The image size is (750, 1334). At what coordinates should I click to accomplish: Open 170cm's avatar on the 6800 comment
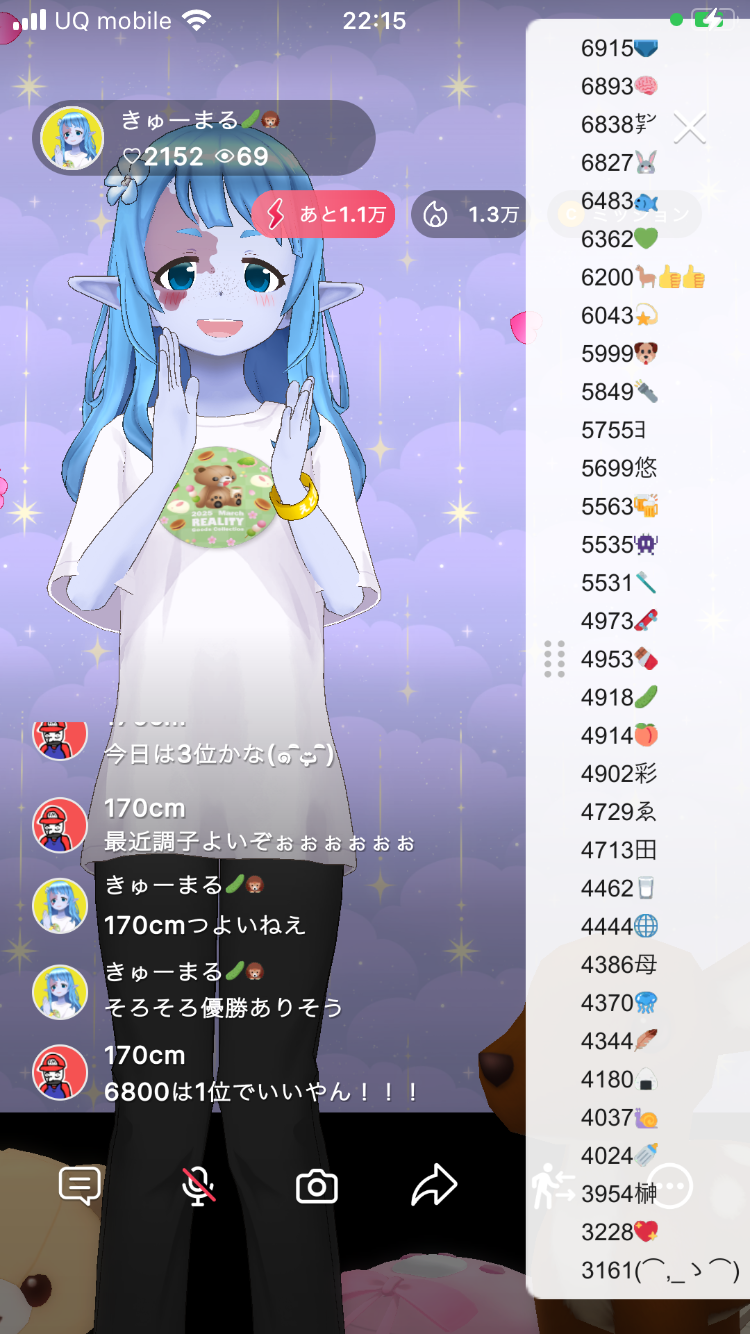pos(60,1072)
